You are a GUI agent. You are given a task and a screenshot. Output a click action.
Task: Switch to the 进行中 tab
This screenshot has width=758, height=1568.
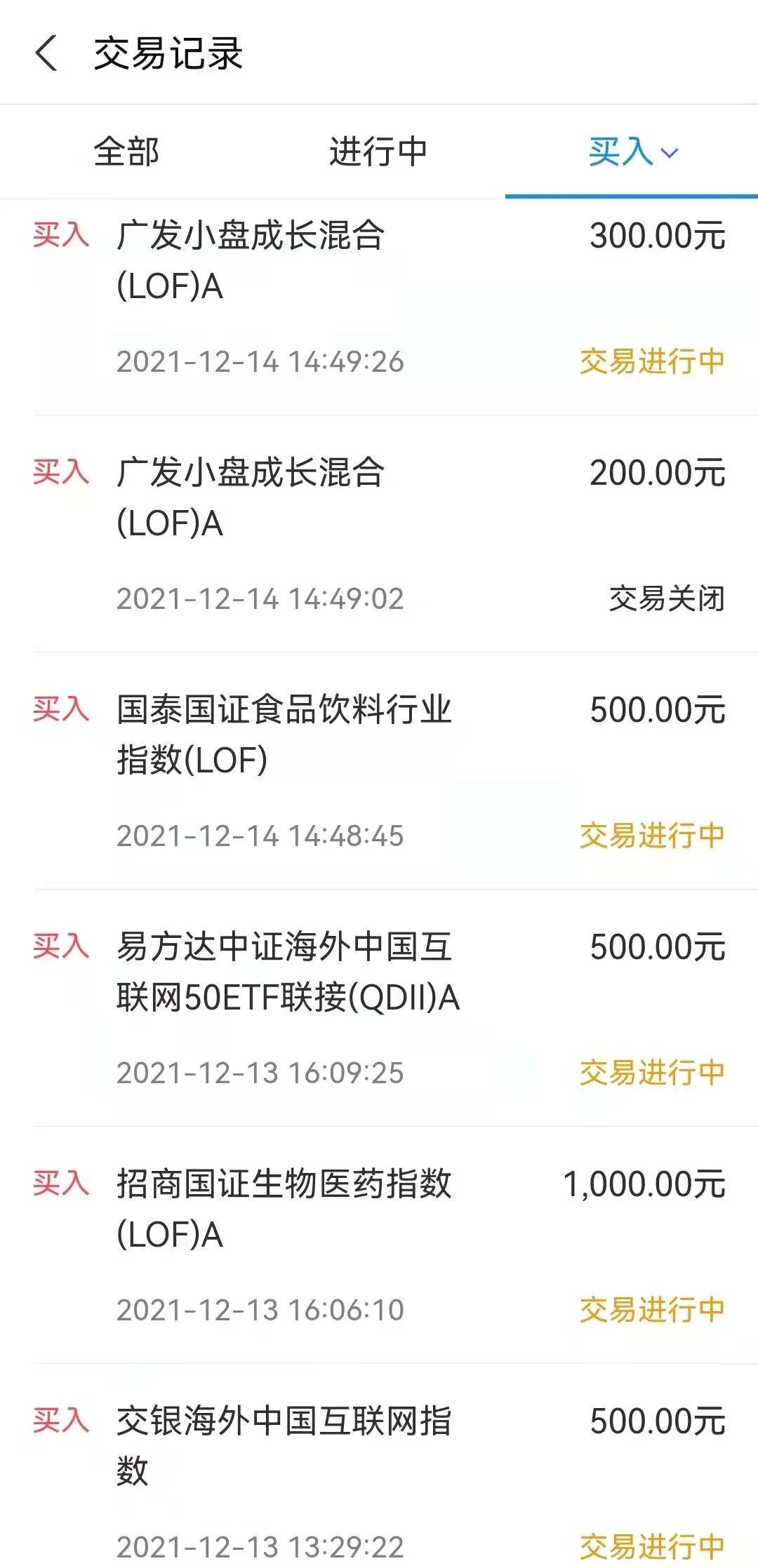coord(379,152)
